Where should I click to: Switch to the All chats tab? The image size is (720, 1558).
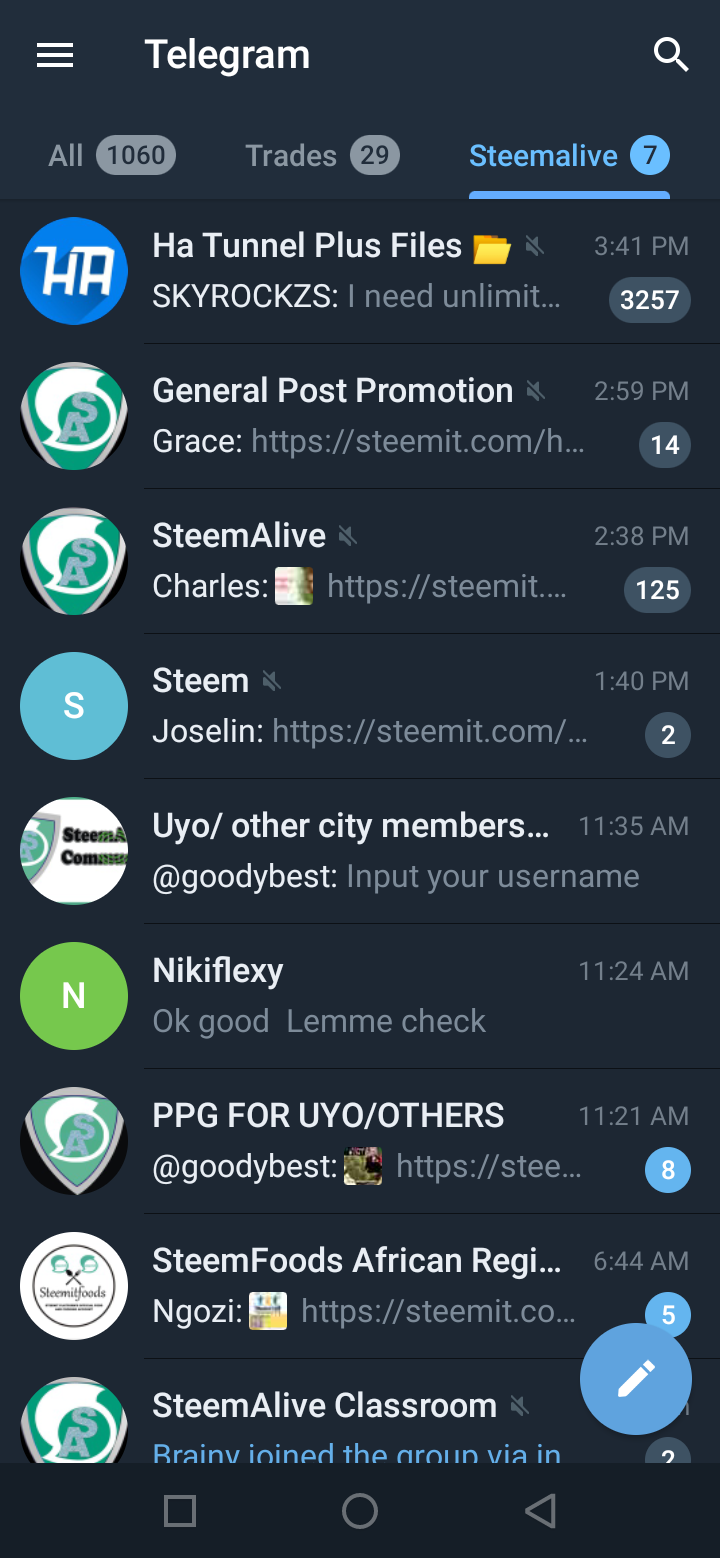click(x=111, y=156)
